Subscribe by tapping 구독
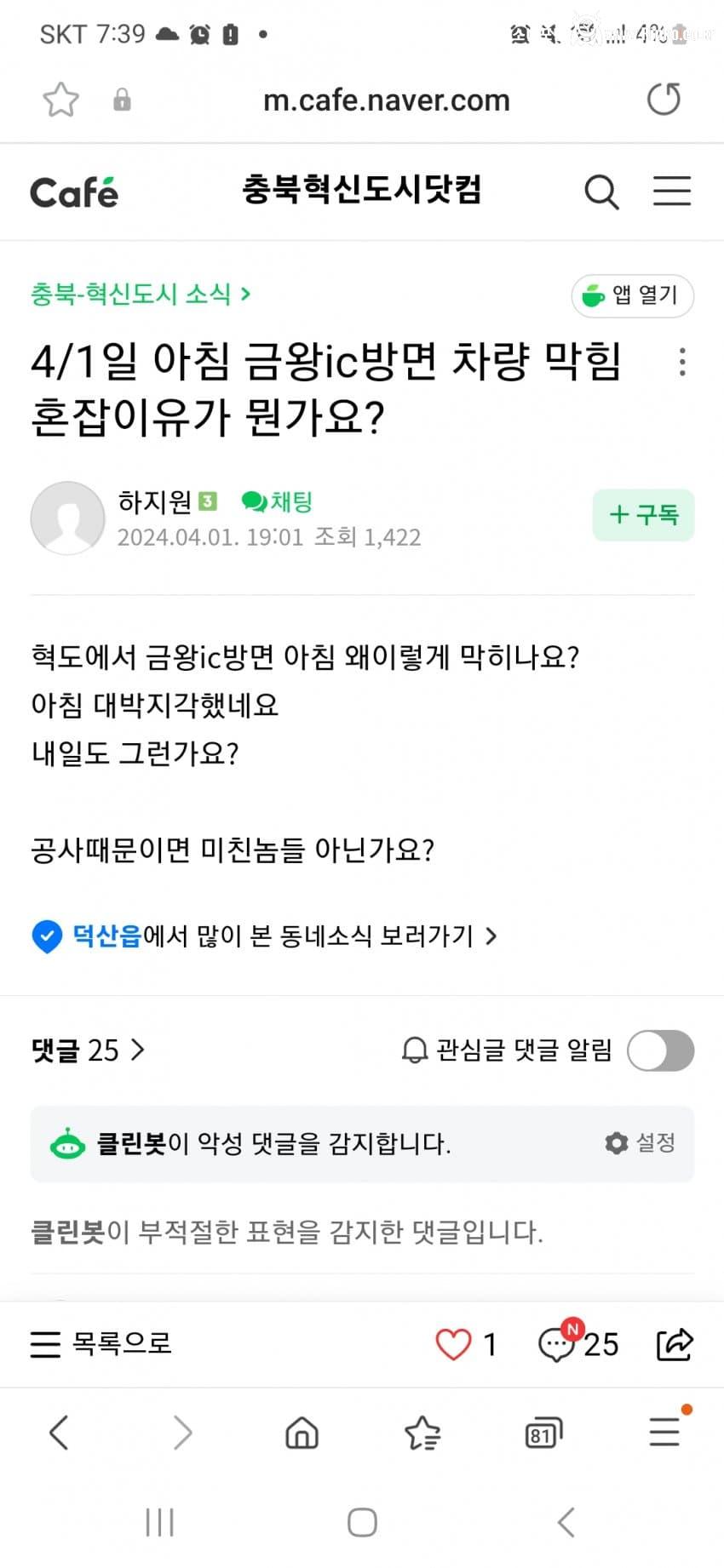 643,515
